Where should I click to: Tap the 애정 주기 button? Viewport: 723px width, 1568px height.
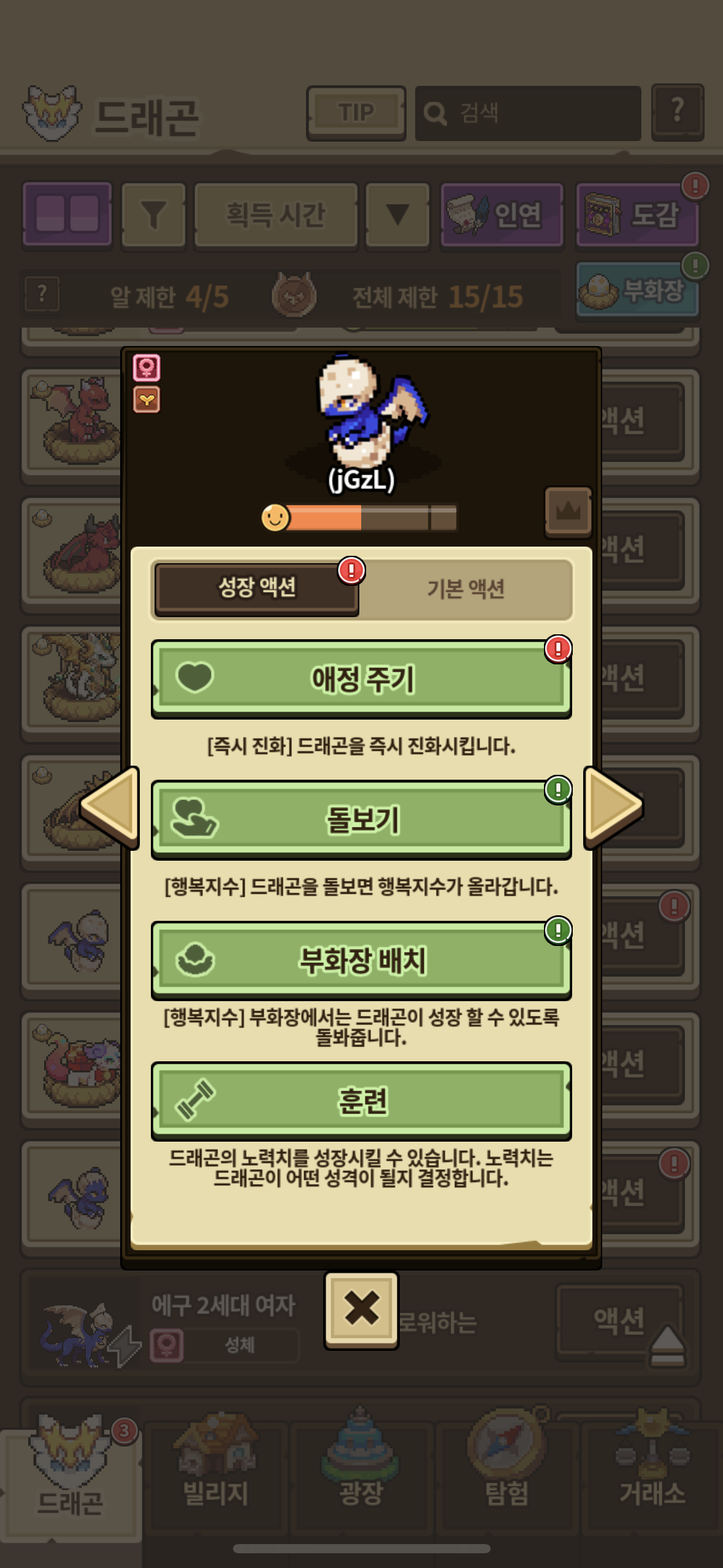(x=361, y=679)
